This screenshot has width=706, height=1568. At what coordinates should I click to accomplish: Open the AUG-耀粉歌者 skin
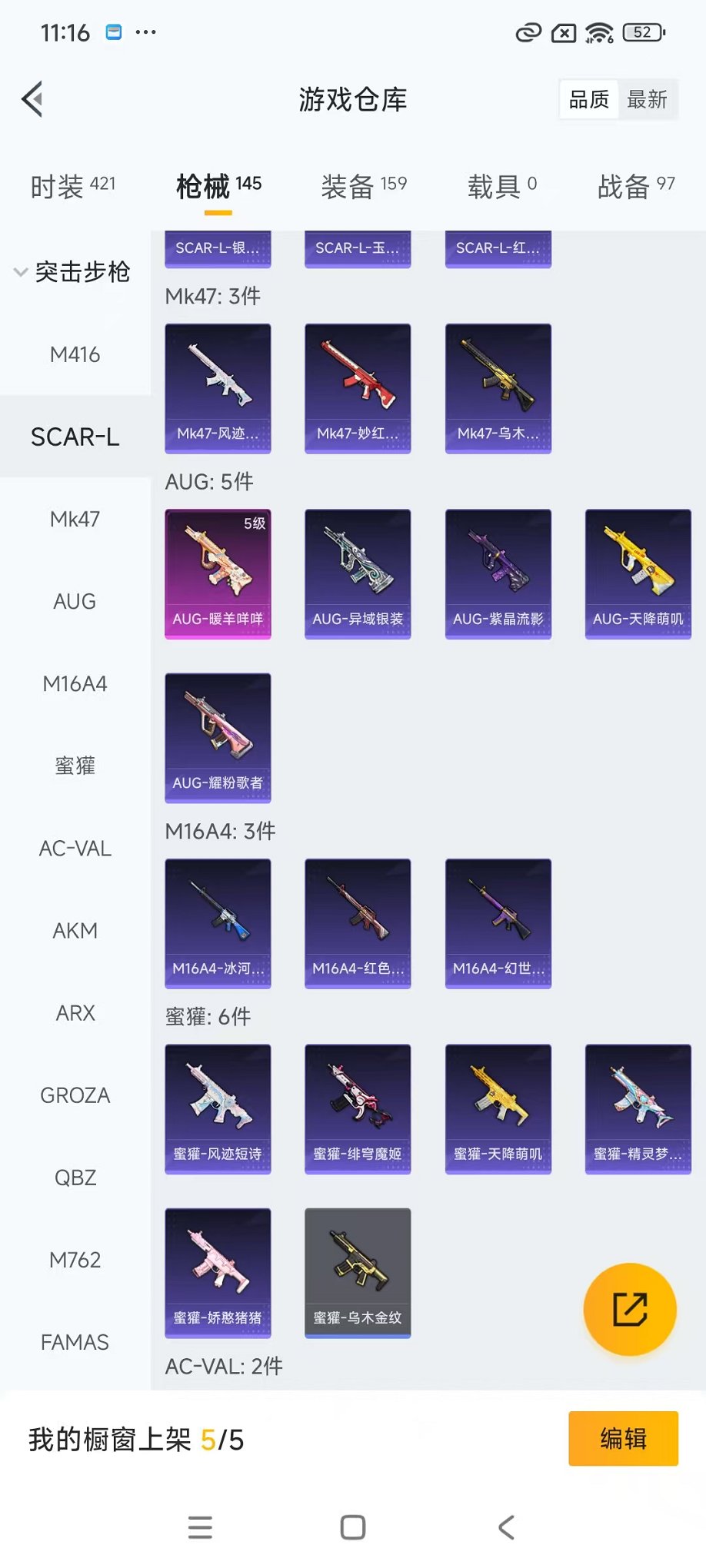click(218, 738)
